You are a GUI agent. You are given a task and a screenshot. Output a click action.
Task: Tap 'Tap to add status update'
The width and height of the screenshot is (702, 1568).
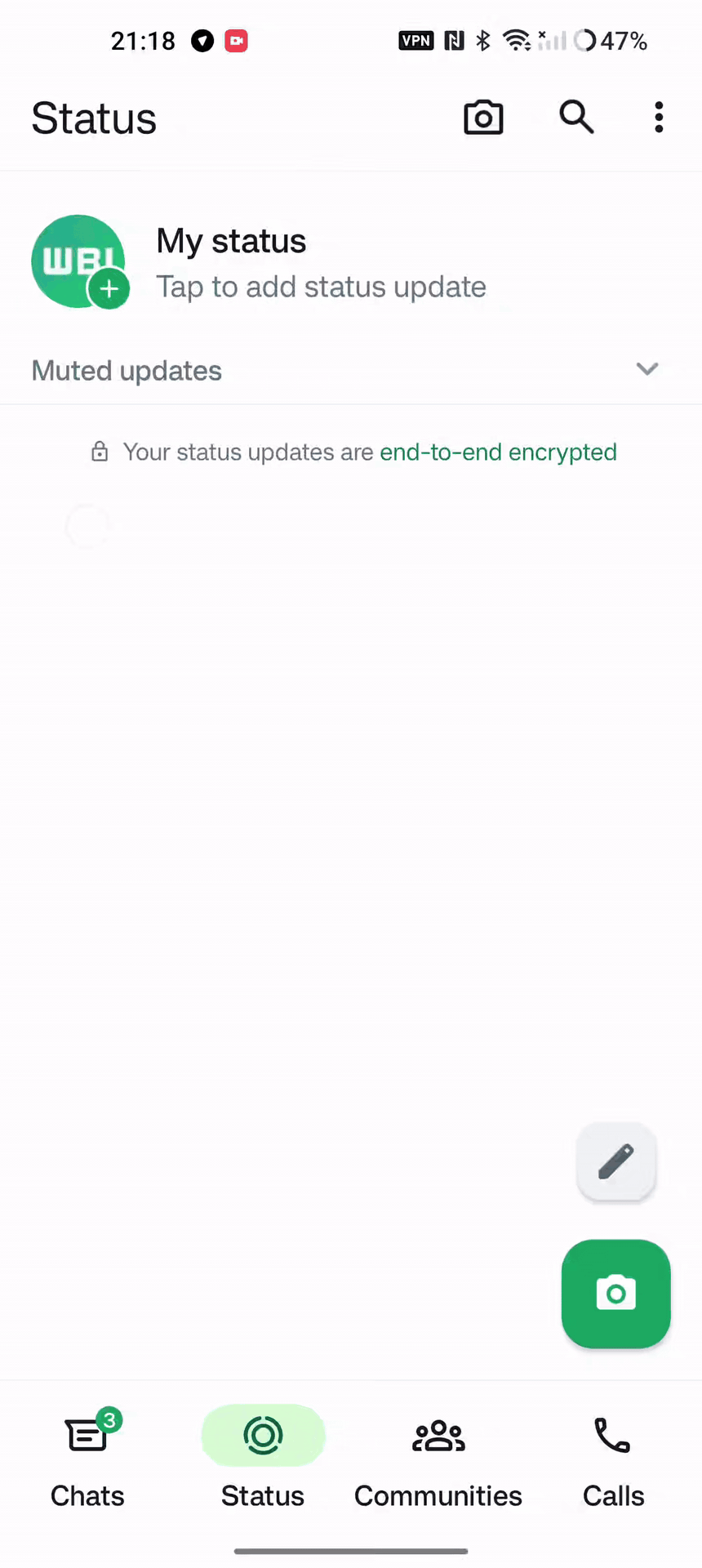pos(321,287)
